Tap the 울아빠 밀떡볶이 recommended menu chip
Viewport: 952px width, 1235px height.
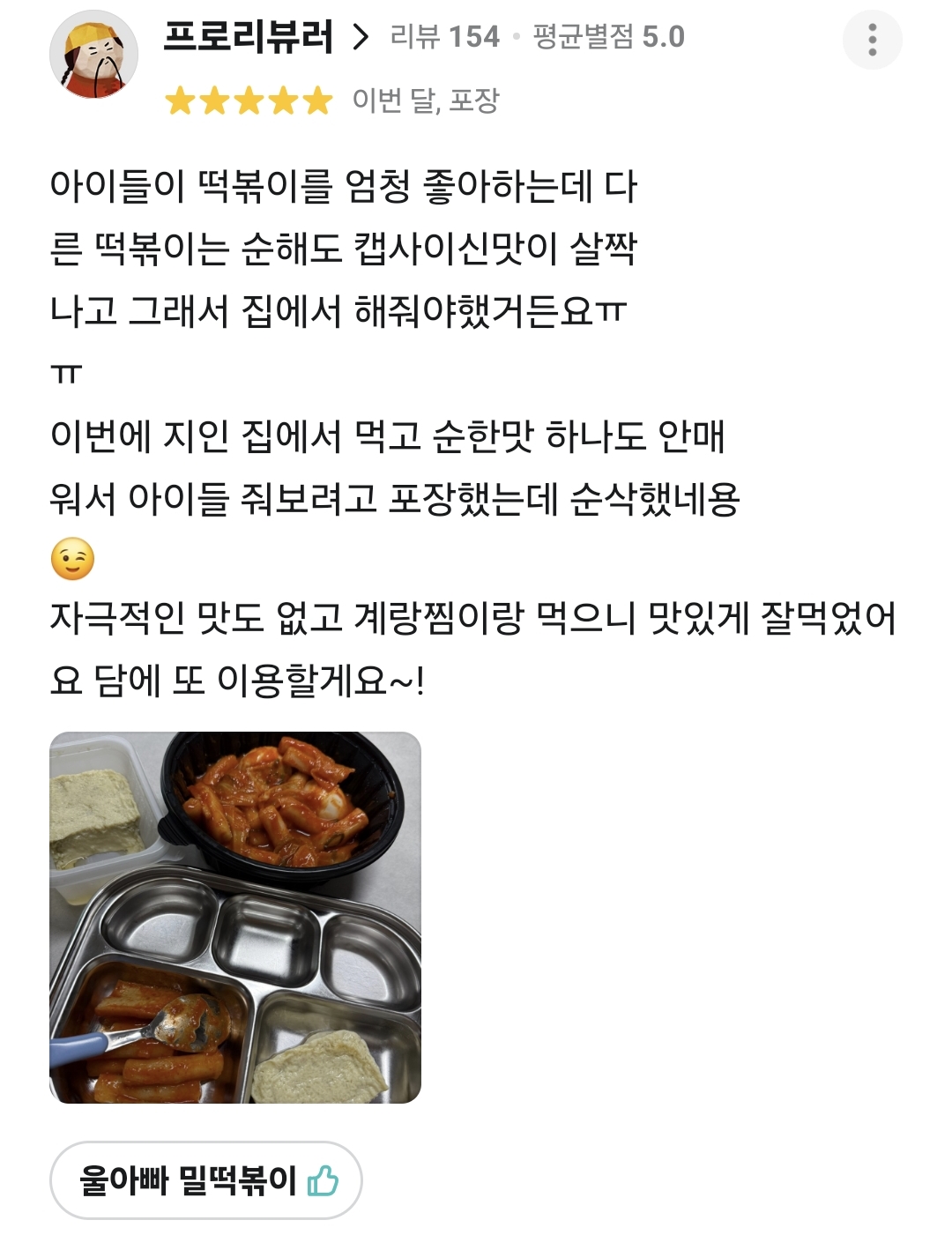pos(206,1180)
